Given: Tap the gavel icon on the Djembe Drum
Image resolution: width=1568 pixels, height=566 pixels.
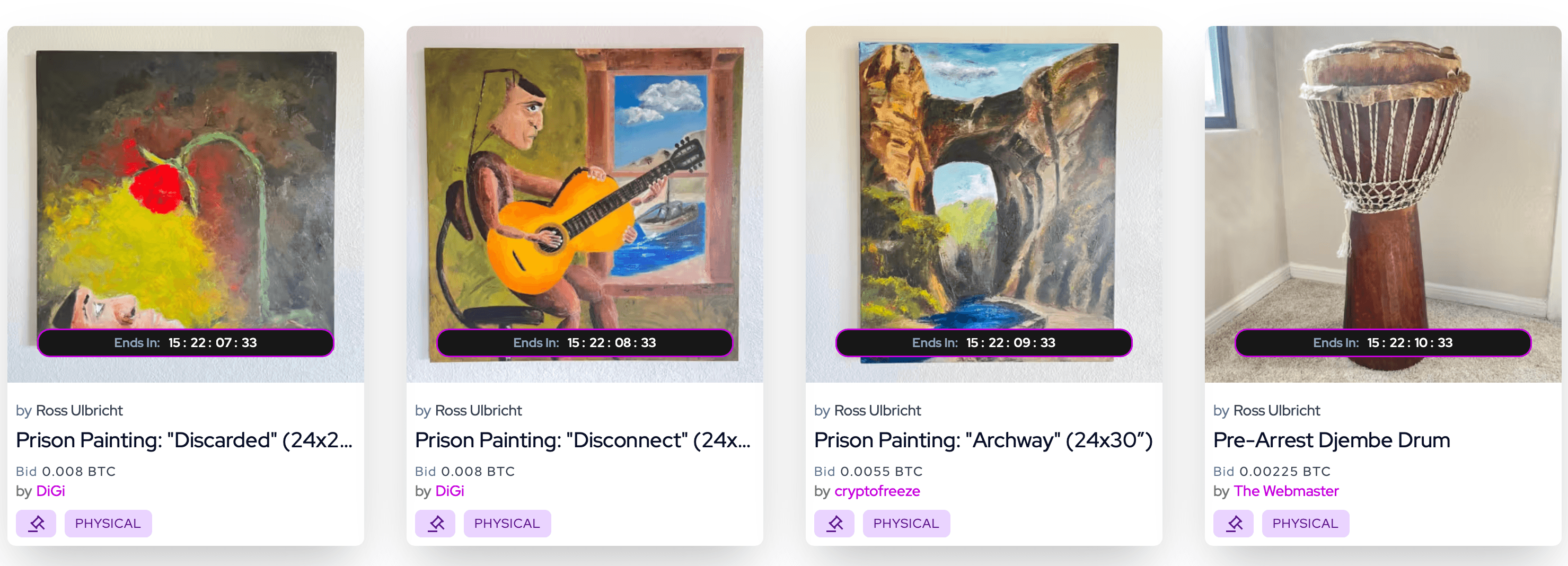Looking at the screenshot, I should (1233, 524).
